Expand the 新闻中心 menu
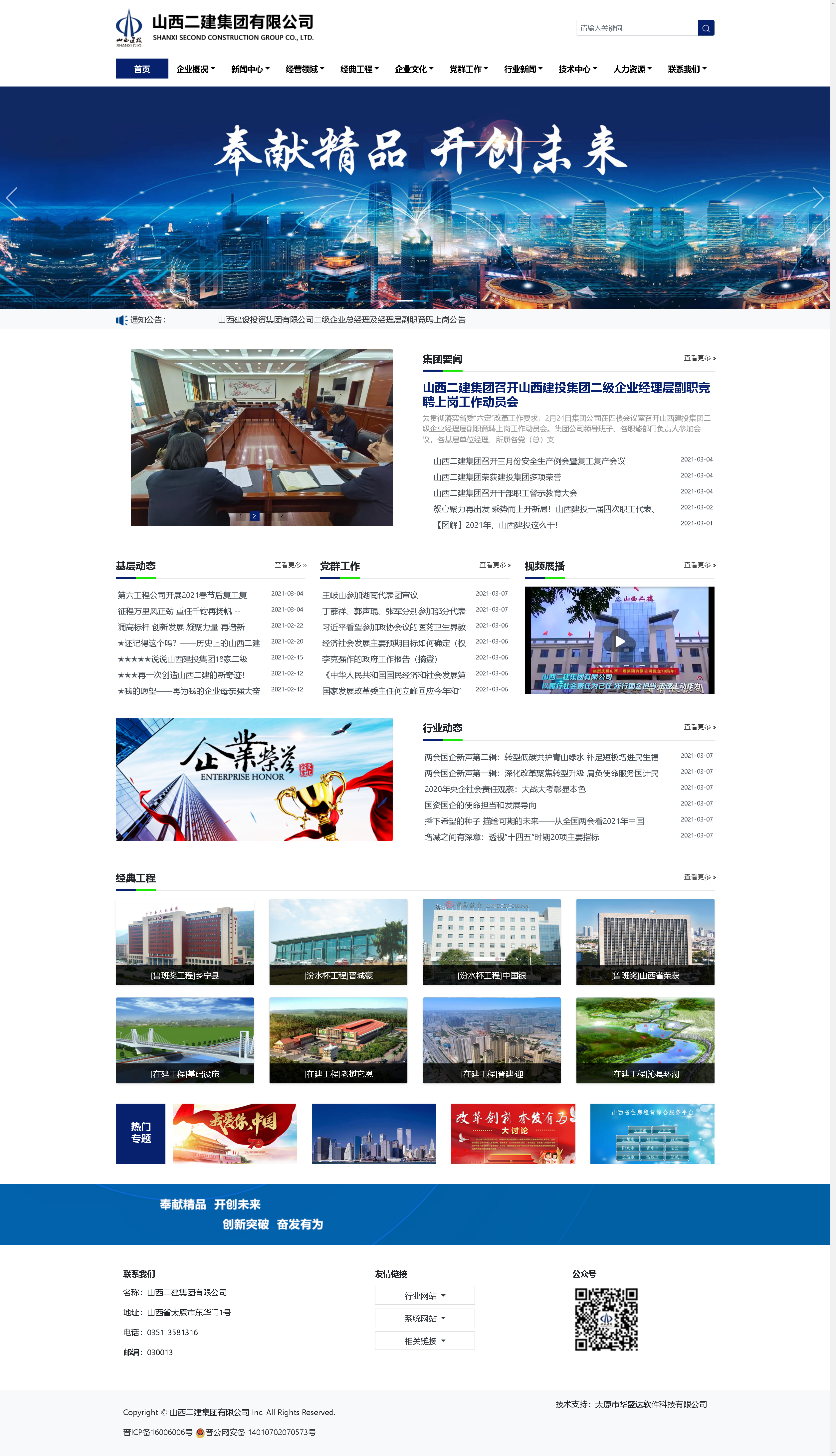 tap(250, 69)
